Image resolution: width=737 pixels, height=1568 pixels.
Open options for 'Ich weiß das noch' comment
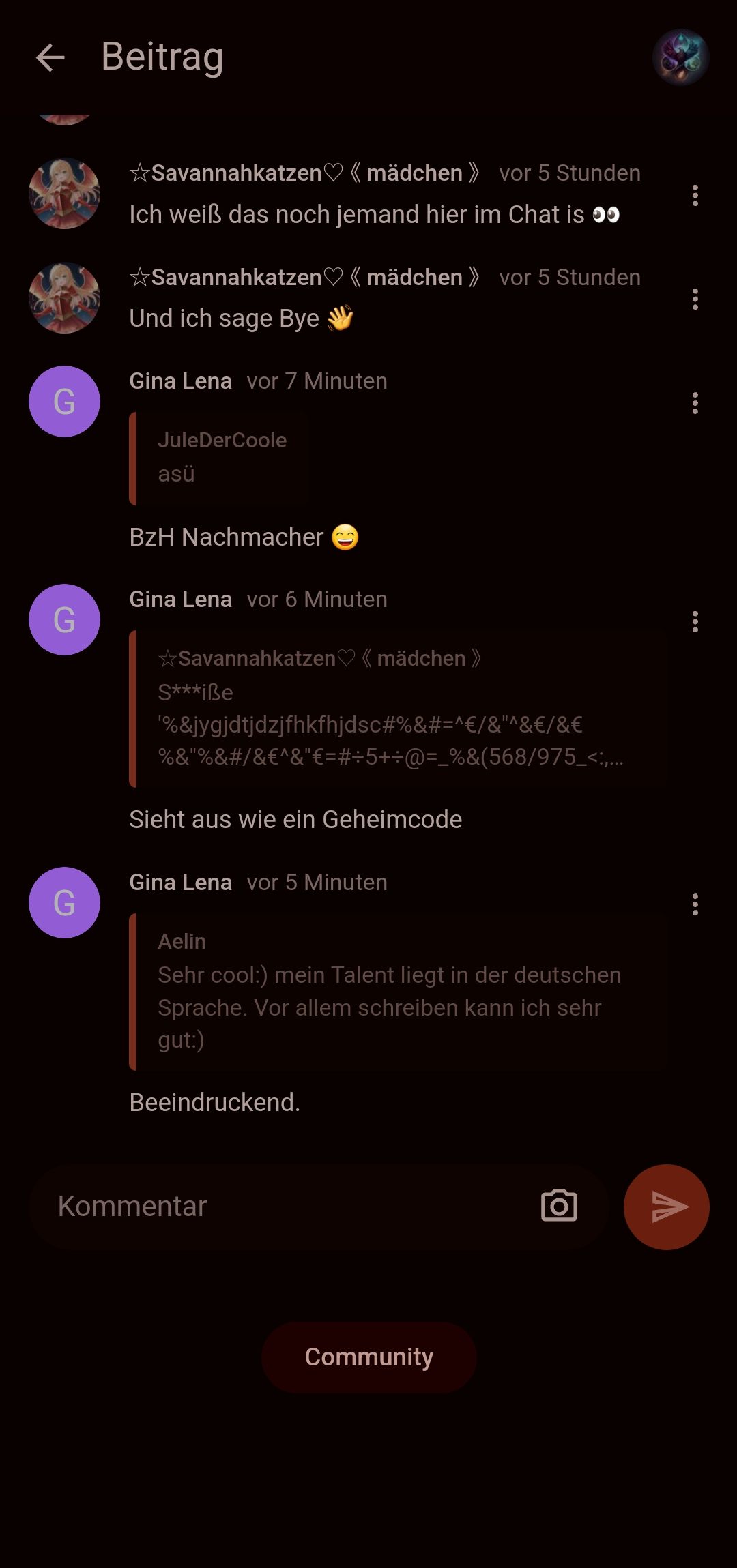pyautogui.click(x=695, y=196)
